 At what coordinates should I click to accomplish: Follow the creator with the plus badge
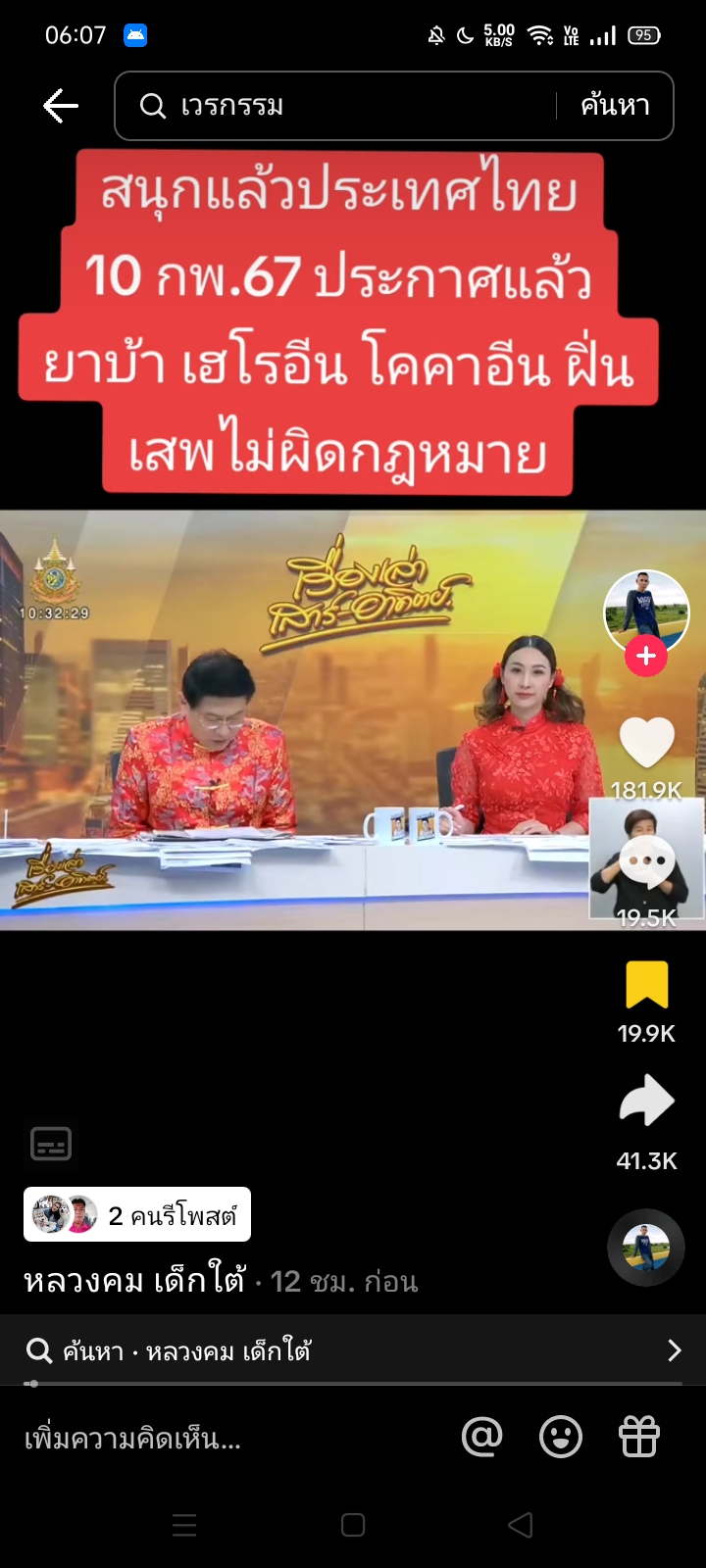coord(646,657)
